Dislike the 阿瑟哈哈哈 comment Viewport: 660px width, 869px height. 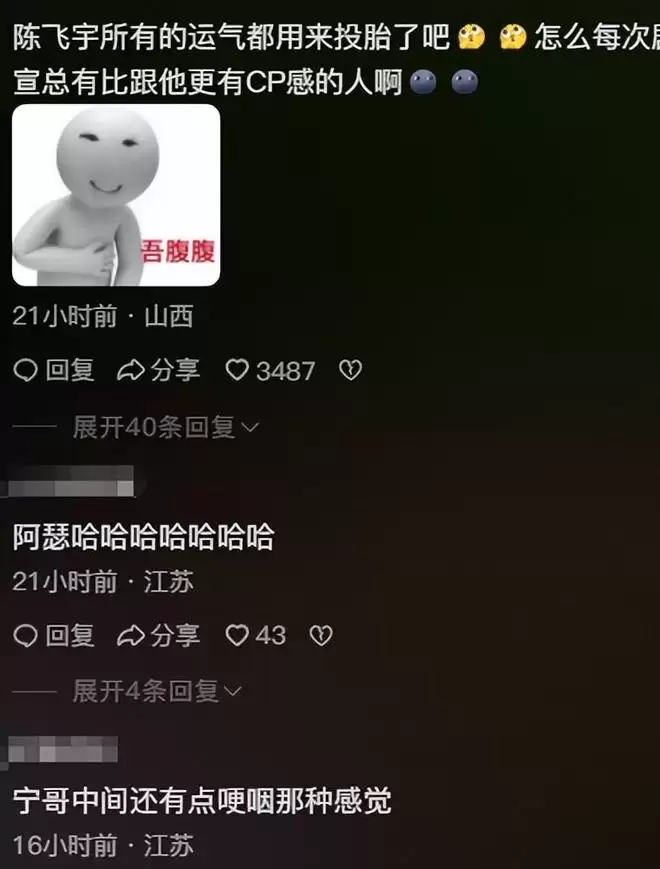coord(320,635)
